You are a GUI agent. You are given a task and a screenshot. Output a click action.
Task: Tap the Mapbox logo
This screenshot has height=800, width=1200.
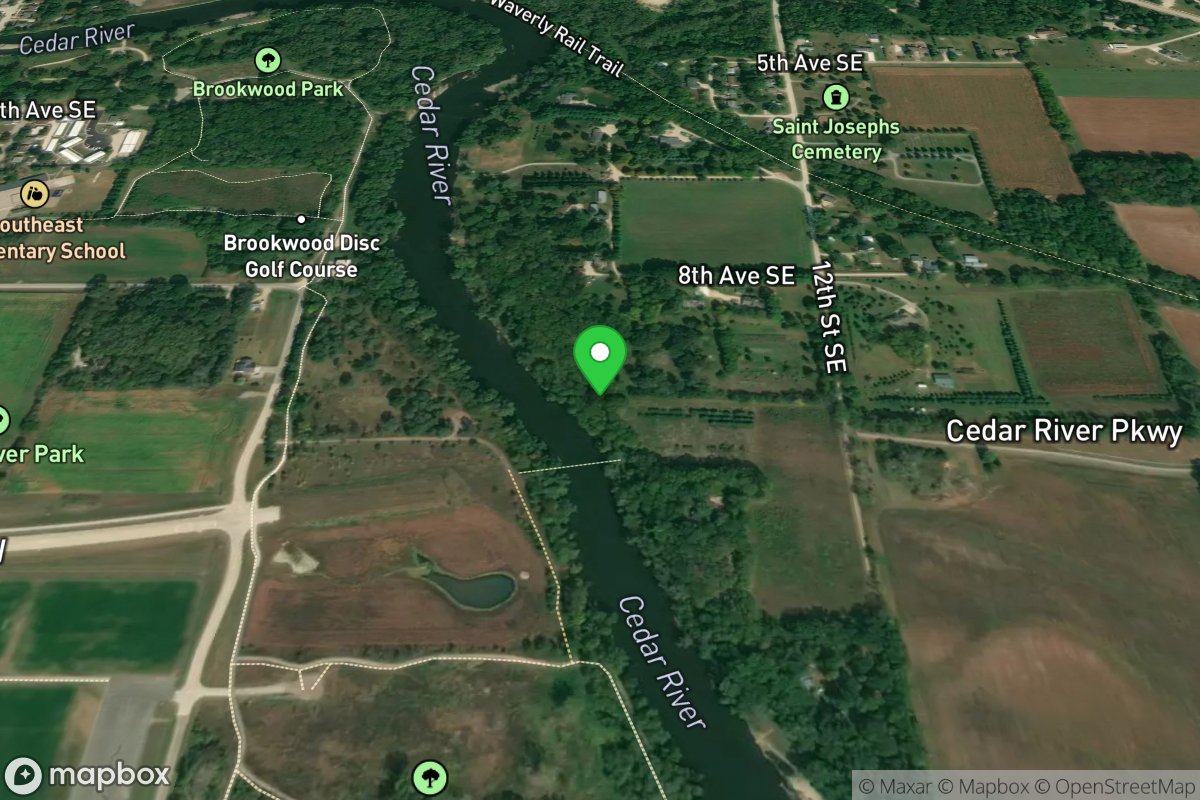pyautogui.click(x=88, y=775)
